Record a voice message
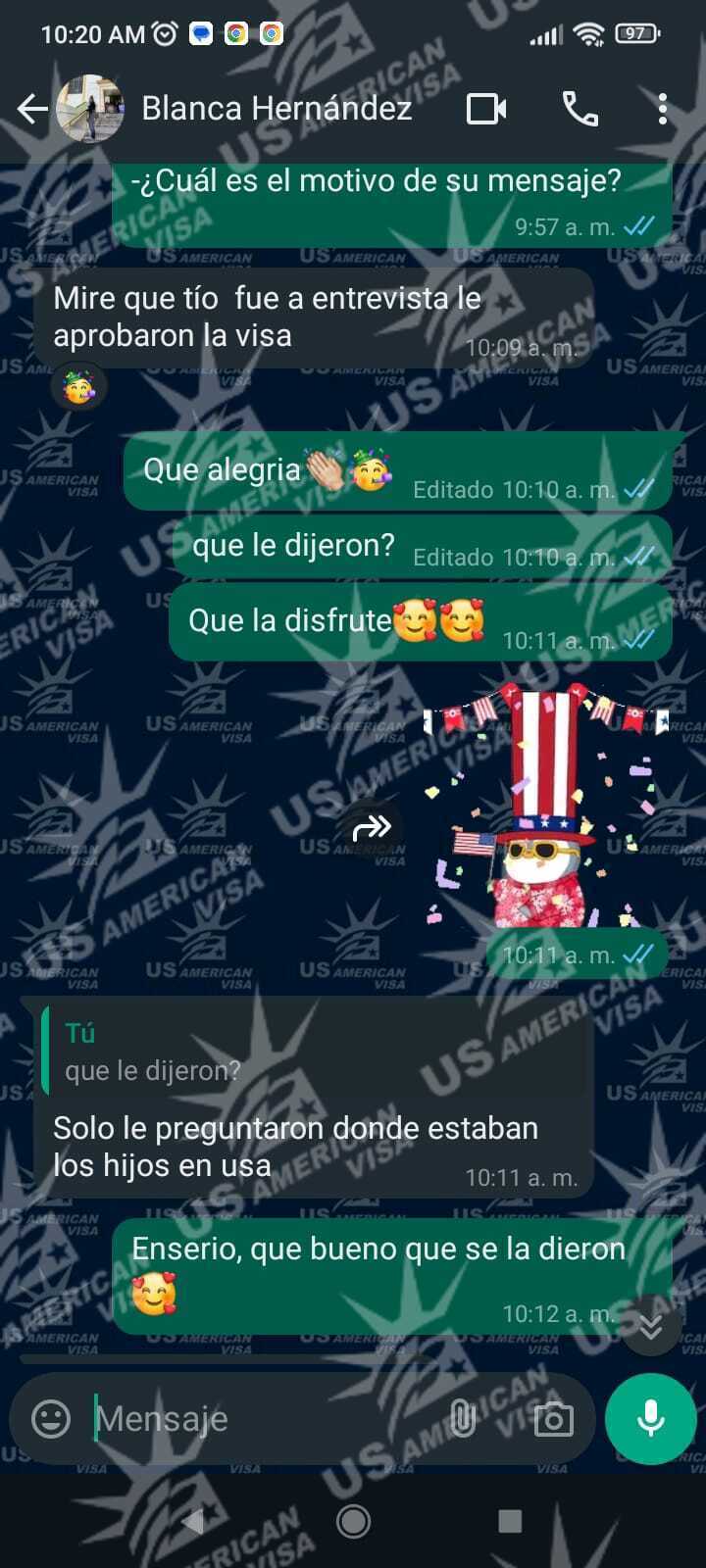 pyautogui.click(x=650, y=1418)
